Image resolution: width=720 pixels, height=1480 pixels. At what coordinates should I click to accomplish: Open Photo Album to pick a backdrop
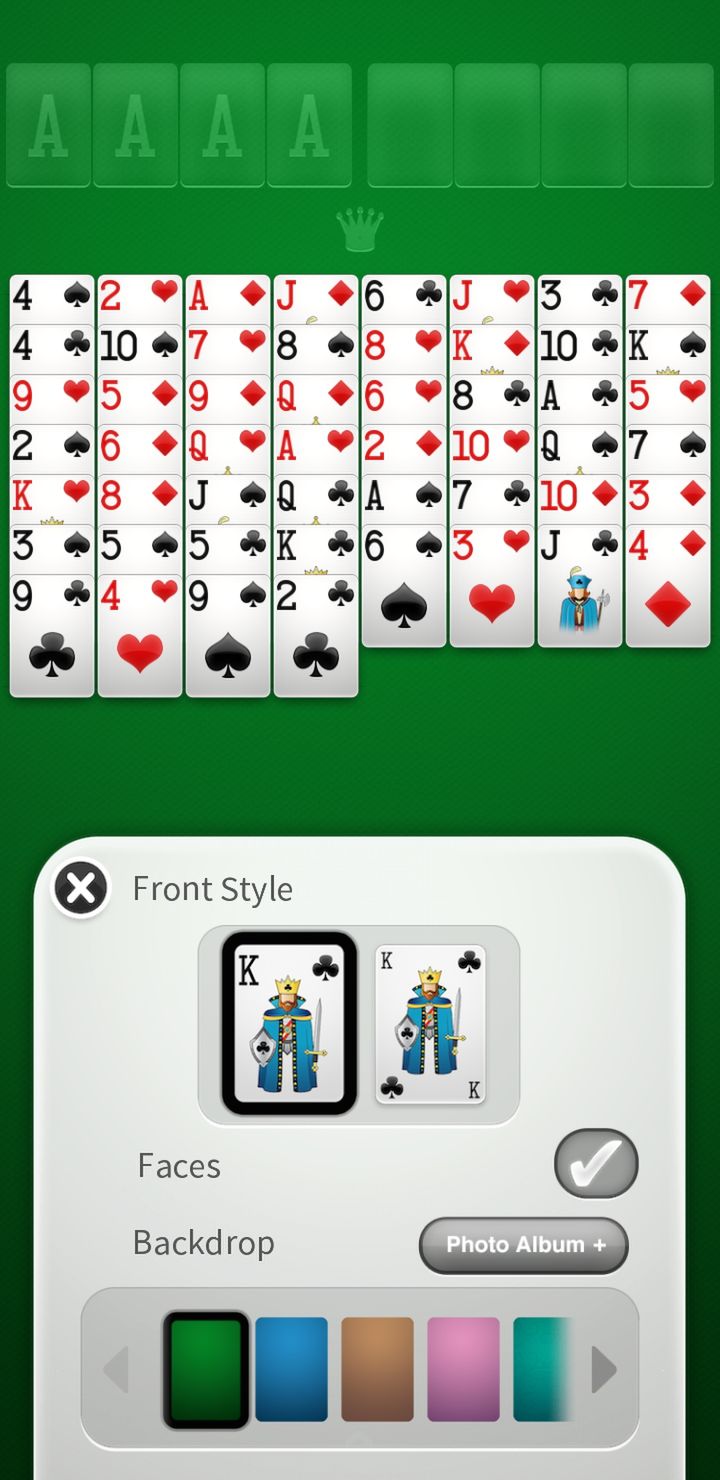524,1245
